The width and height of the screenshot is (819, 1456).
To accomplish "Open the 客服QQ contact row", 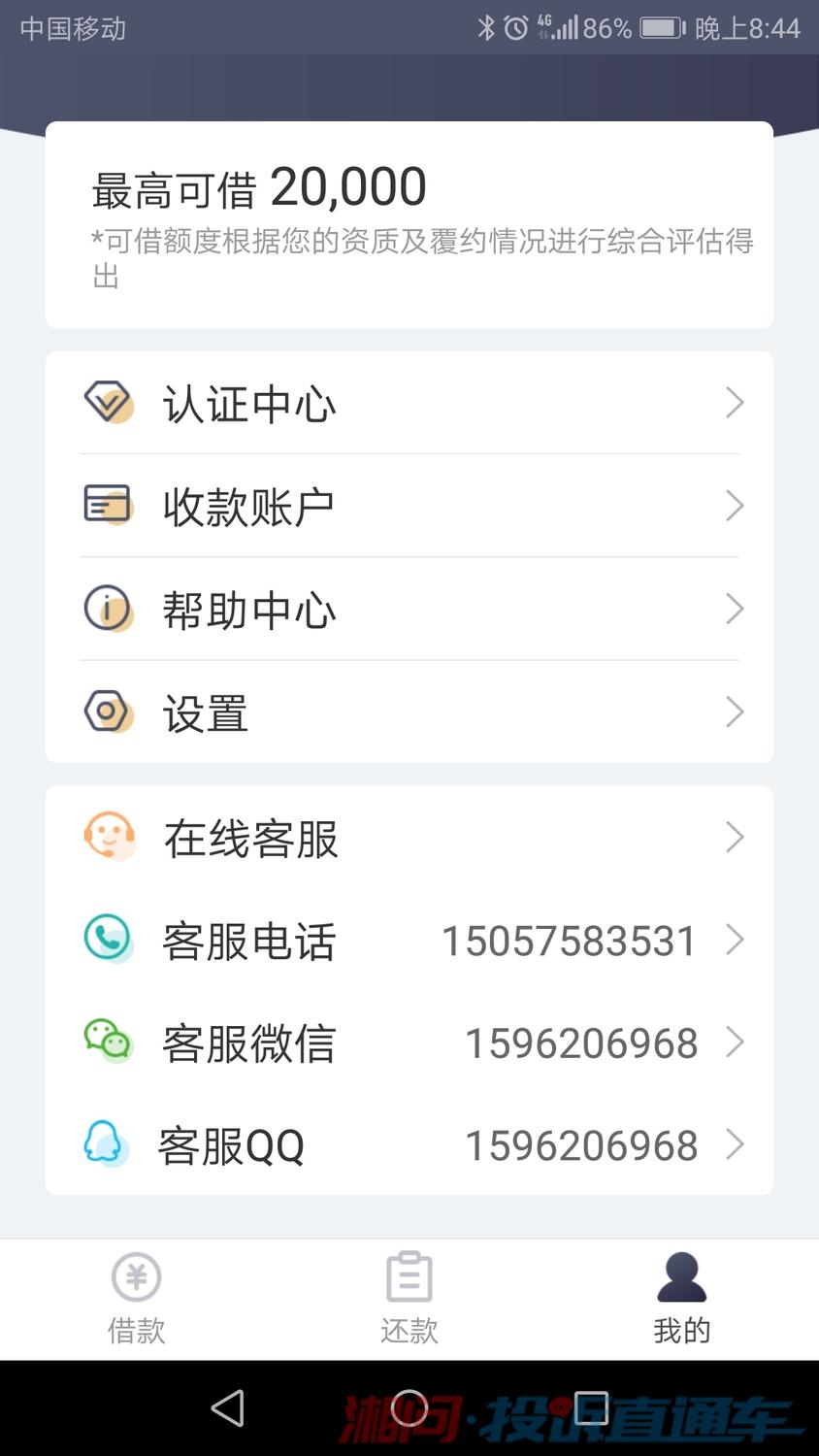I will [409, 1144].
